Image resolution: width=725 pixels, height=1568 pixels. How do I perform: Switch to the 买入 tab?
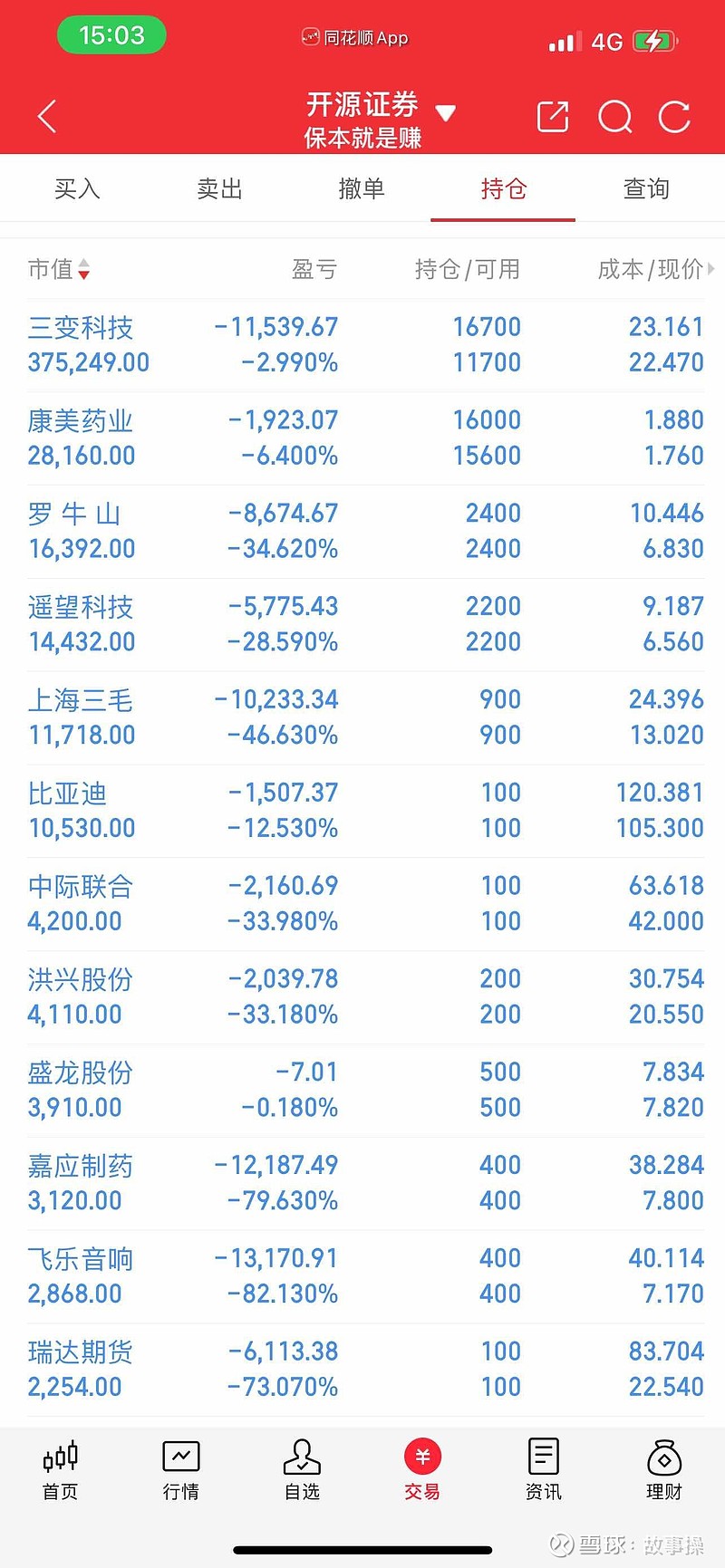pyautogui.click(x=78, y=188)
